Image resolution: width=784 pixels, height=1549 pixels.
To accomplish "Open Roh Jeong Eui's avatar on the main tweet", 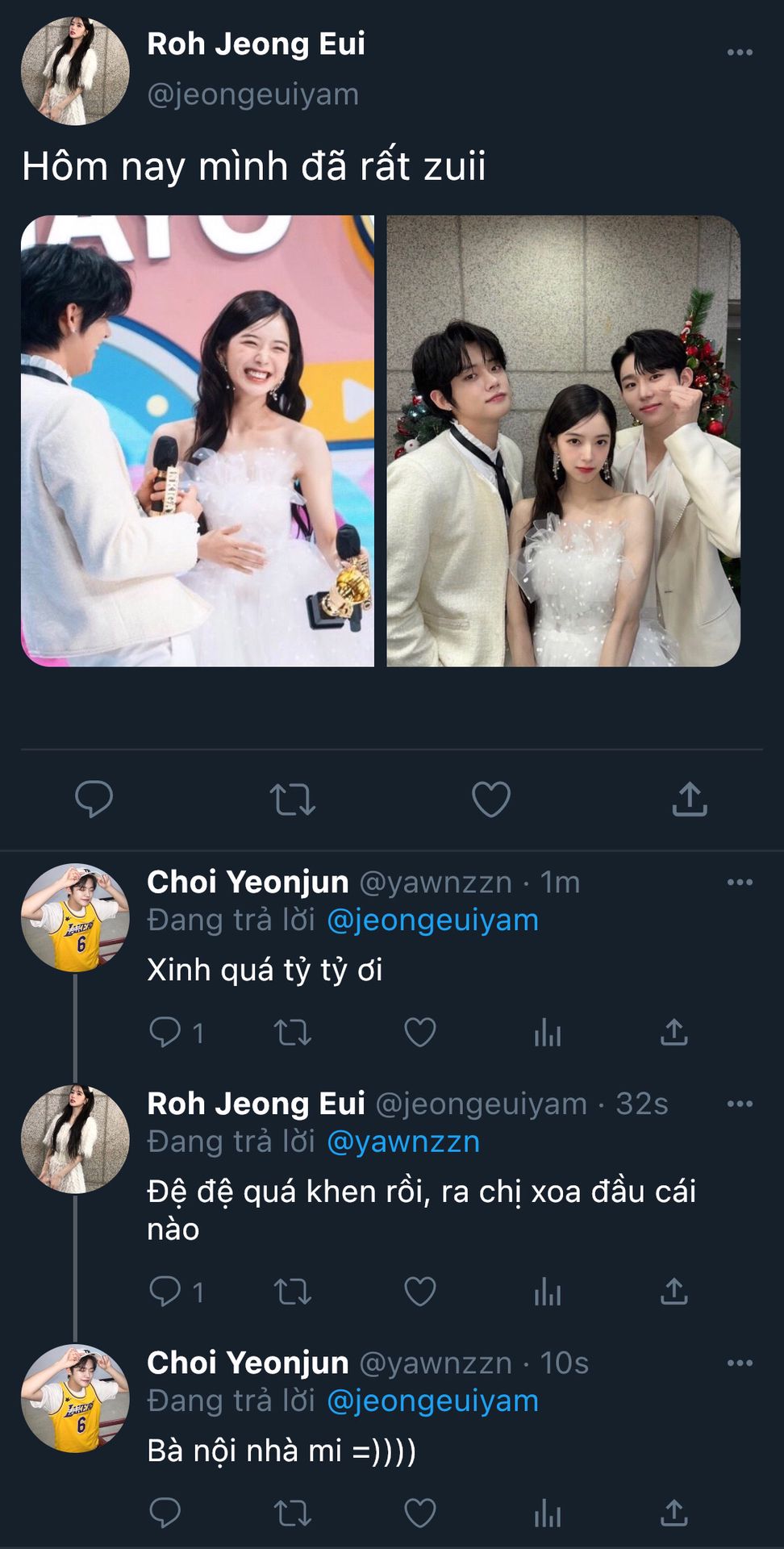I will 75,71.
